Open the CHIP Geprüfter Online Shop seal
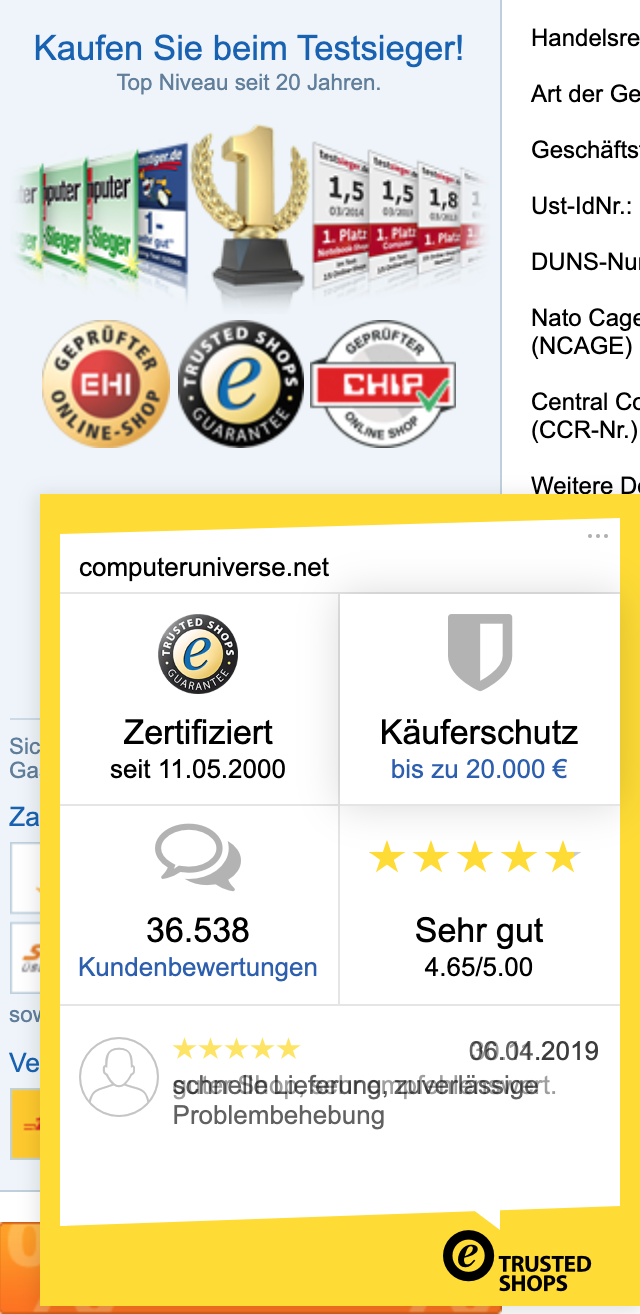This screenshot has height=1314, width=640. pyautogui.click(x=384, y=385)
